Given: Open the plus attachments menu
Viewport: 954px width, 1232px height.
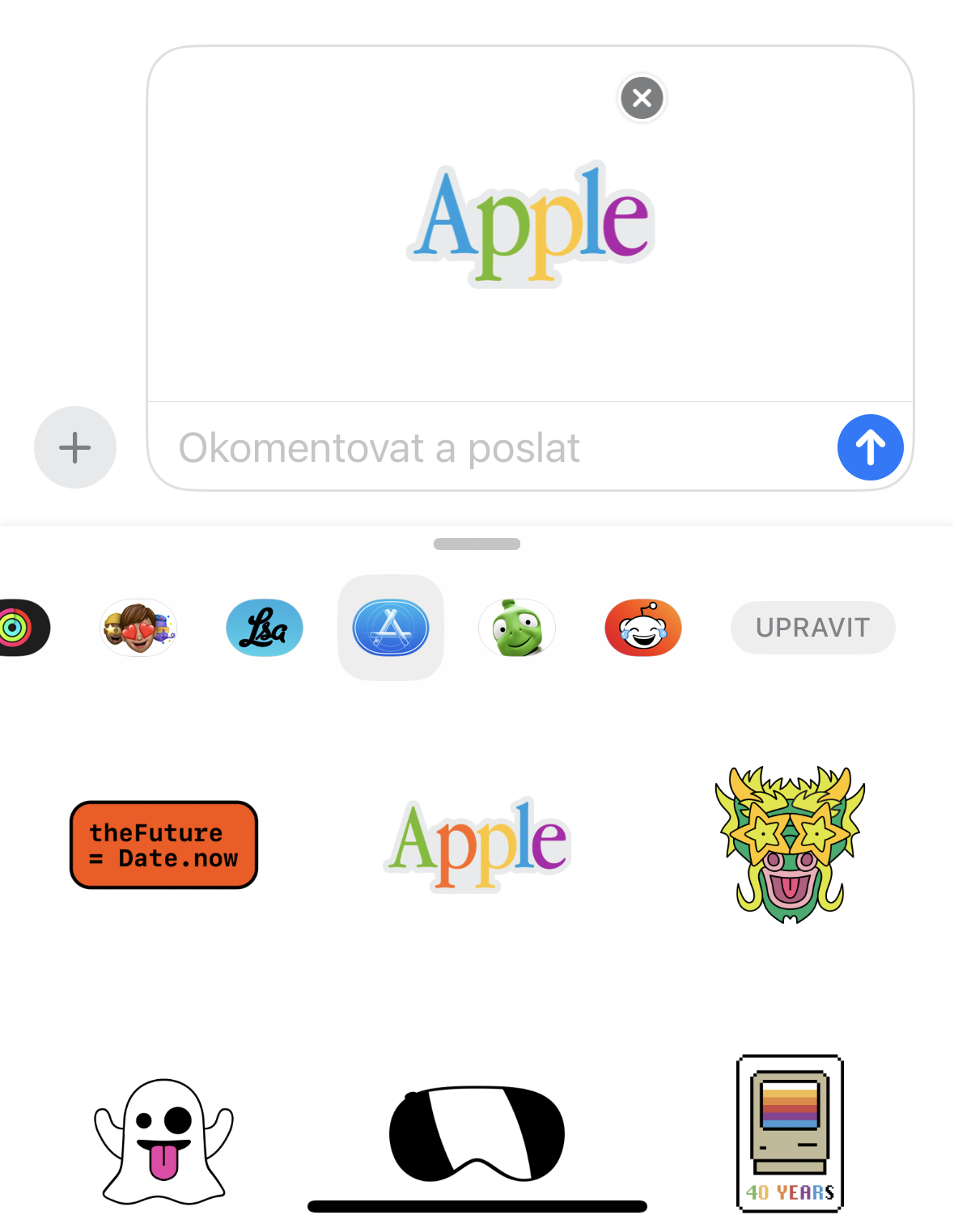Looking at the screenshot, I should pos(75,447).
